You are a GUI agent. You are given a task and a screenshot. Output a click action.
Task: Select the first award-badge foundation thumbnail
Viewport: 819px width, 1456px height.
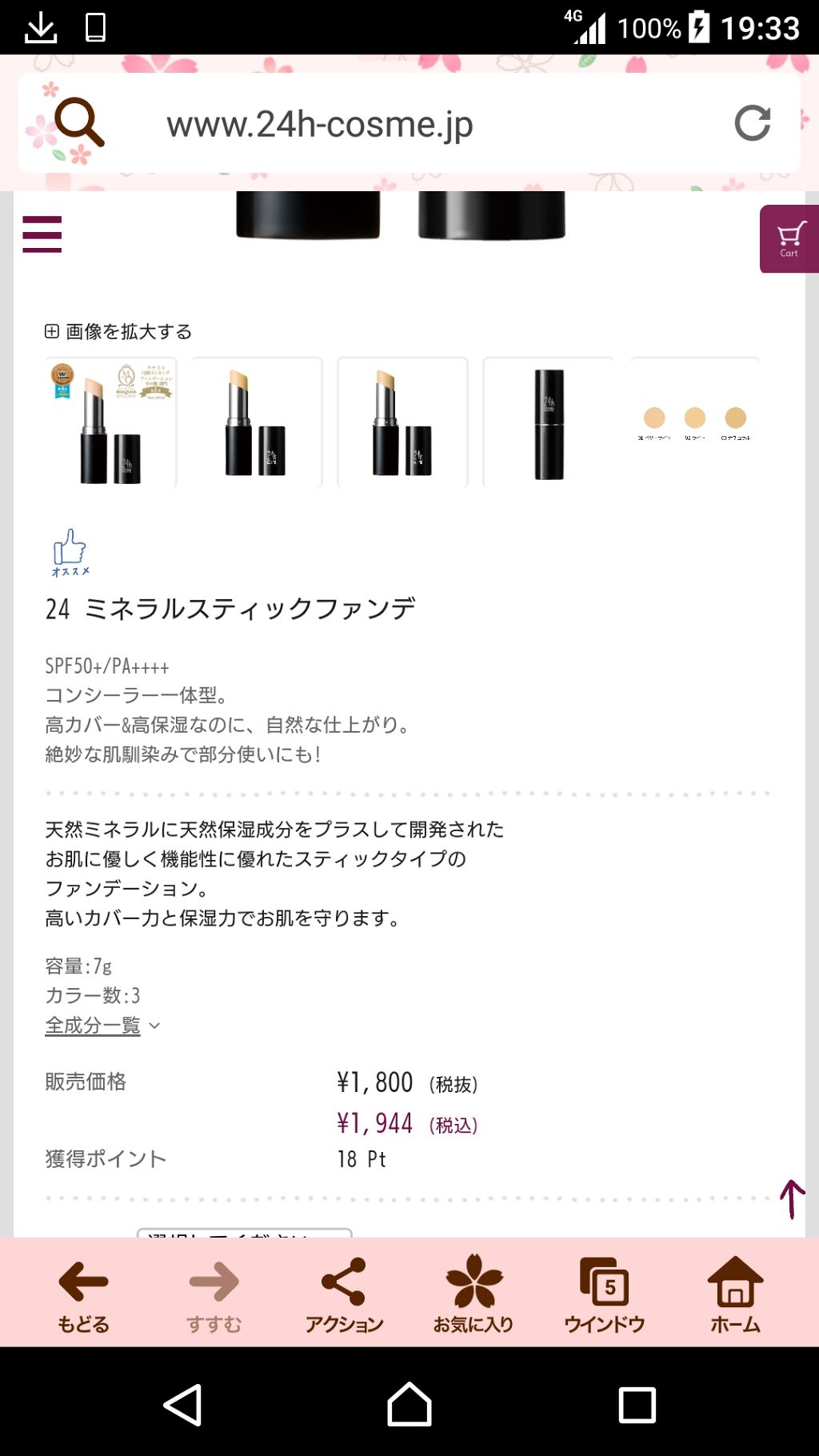point(110,419)
